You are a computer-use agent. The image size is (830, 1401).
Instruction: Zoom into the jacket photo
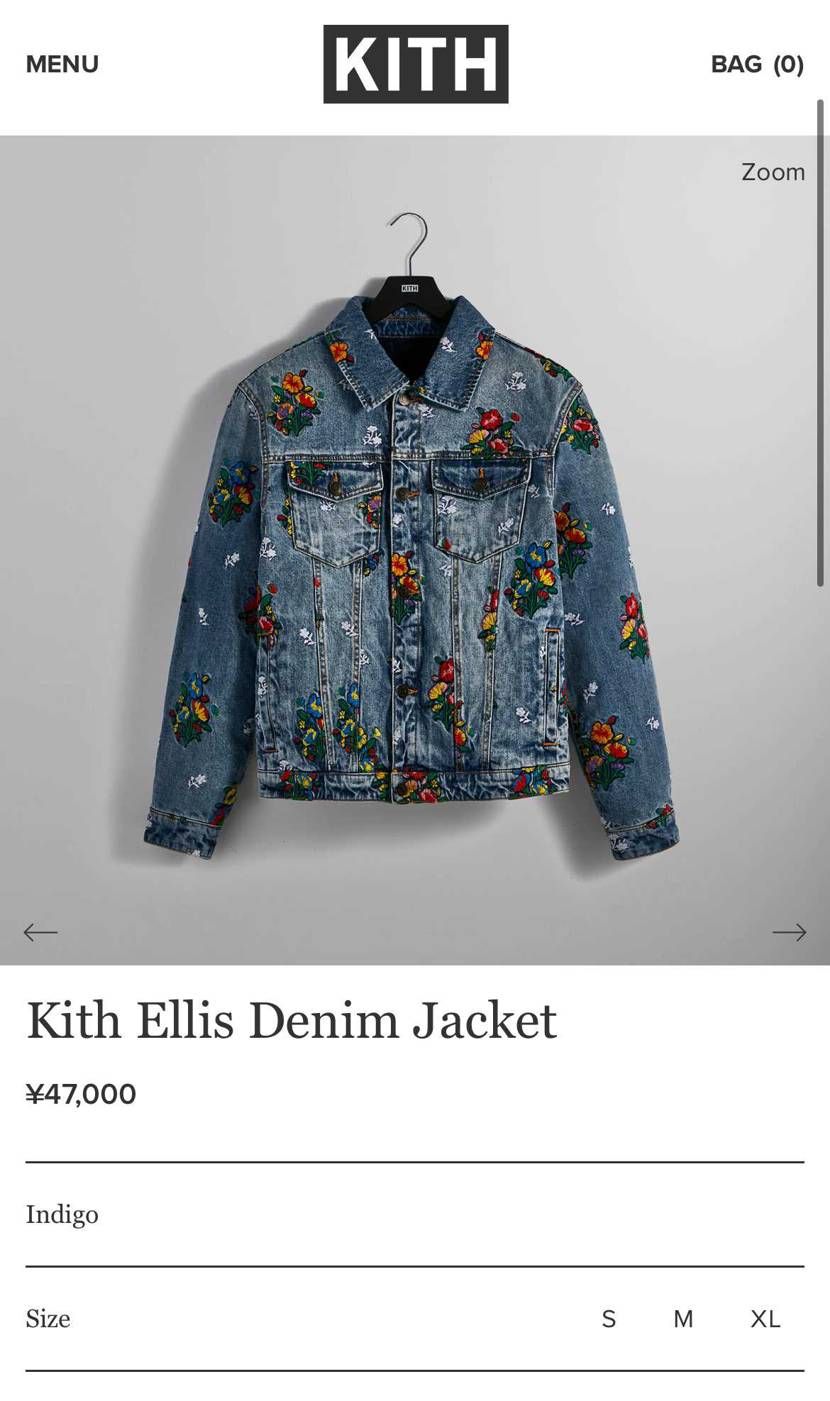tap(772, 172)
